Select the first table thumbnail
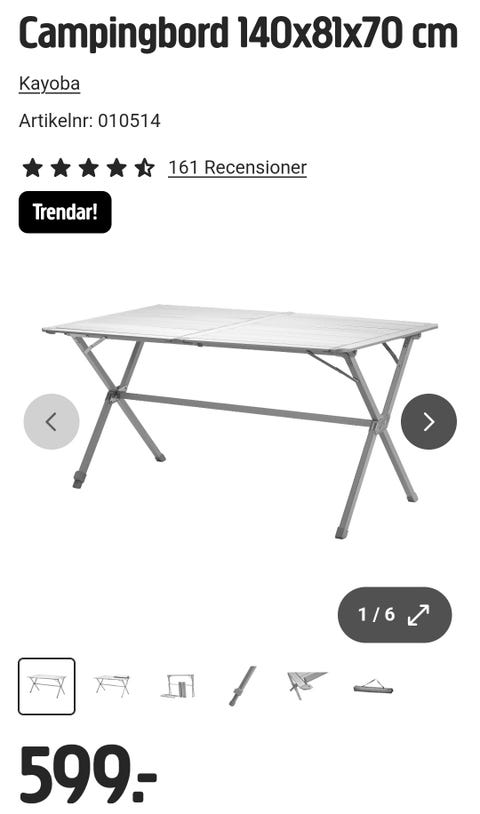Screen dimensions: 480x814 [47, 686]
